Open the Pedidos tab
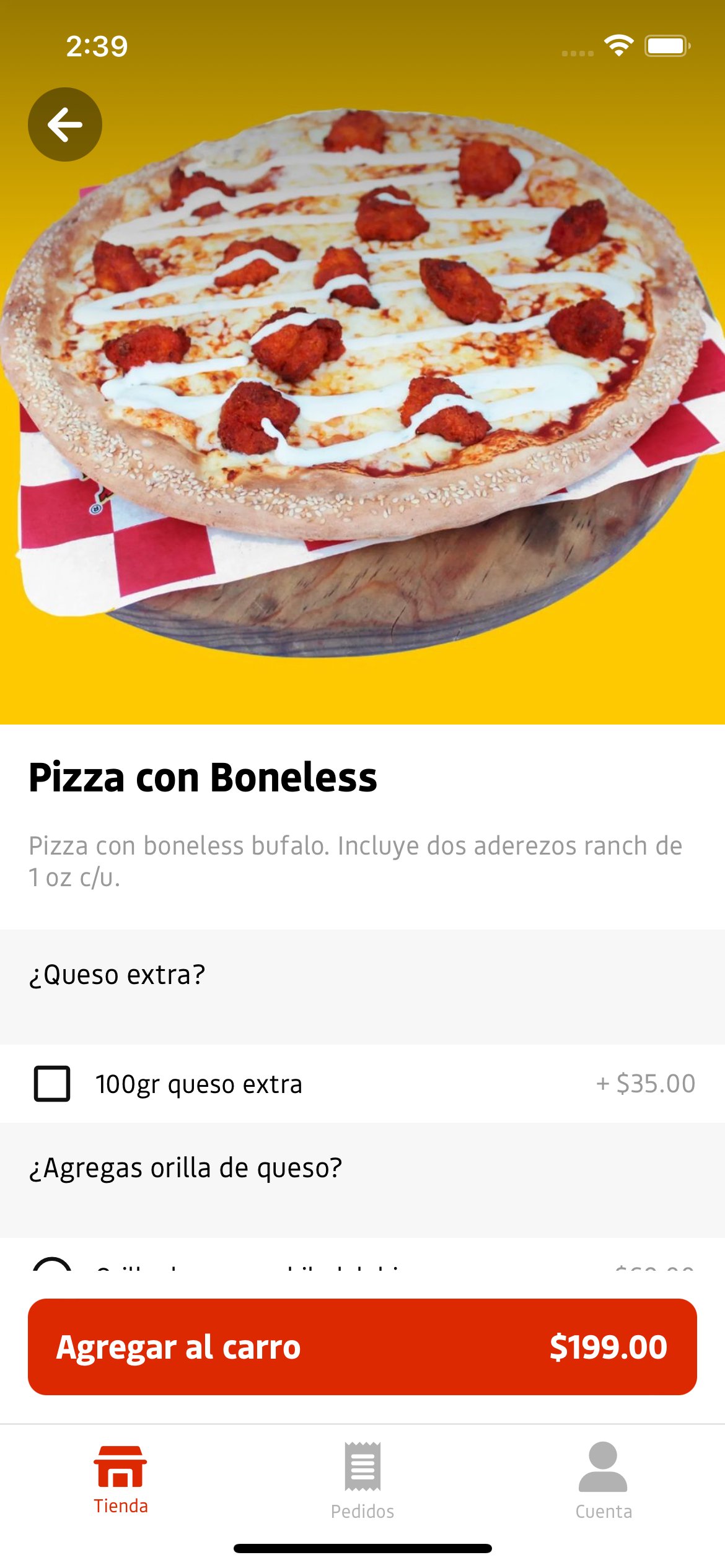This screenshot has height=1568, width=725. pyautogui.click(x=362, y=1481)
